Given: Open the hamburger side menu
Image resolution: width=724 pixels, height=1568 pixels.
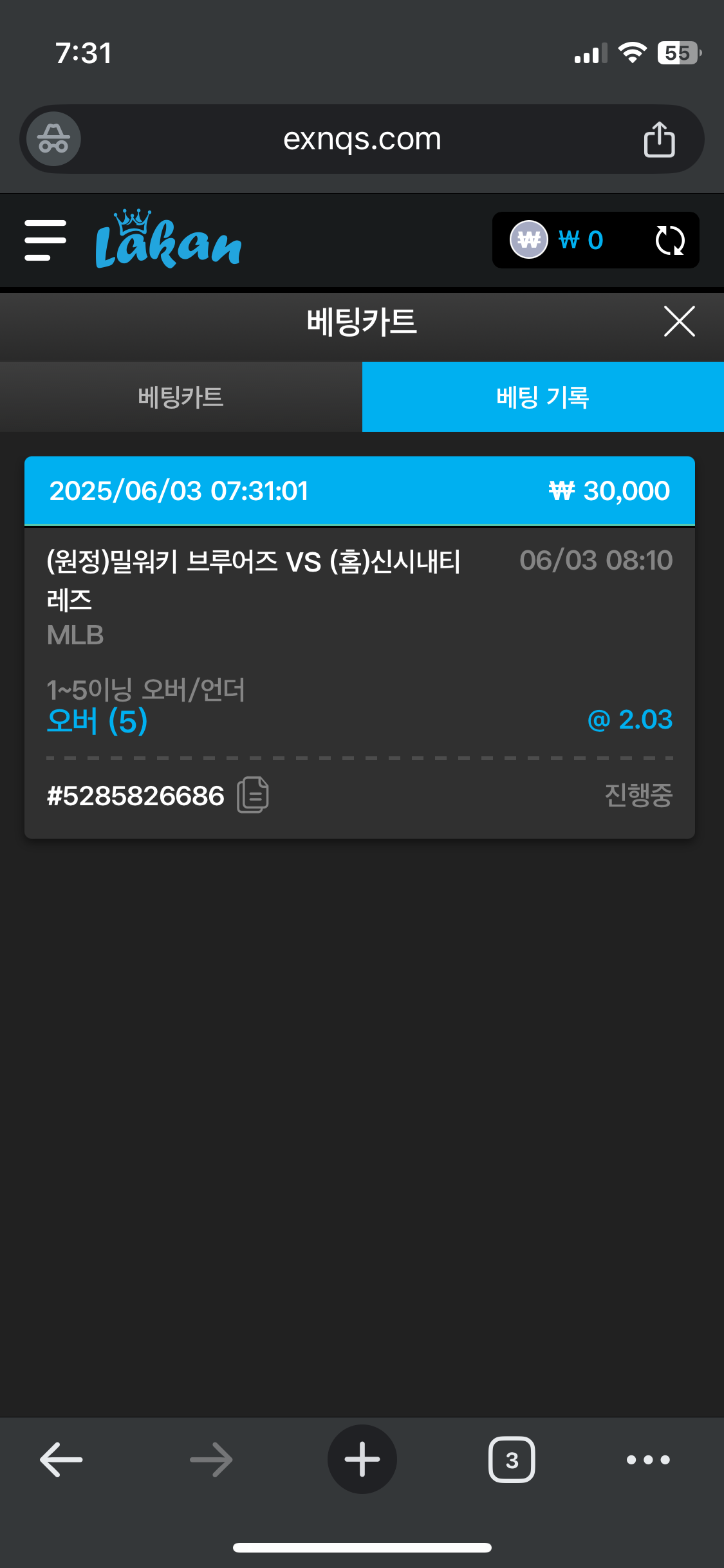Looking at the screenshot, I should [x=45, y=240].
